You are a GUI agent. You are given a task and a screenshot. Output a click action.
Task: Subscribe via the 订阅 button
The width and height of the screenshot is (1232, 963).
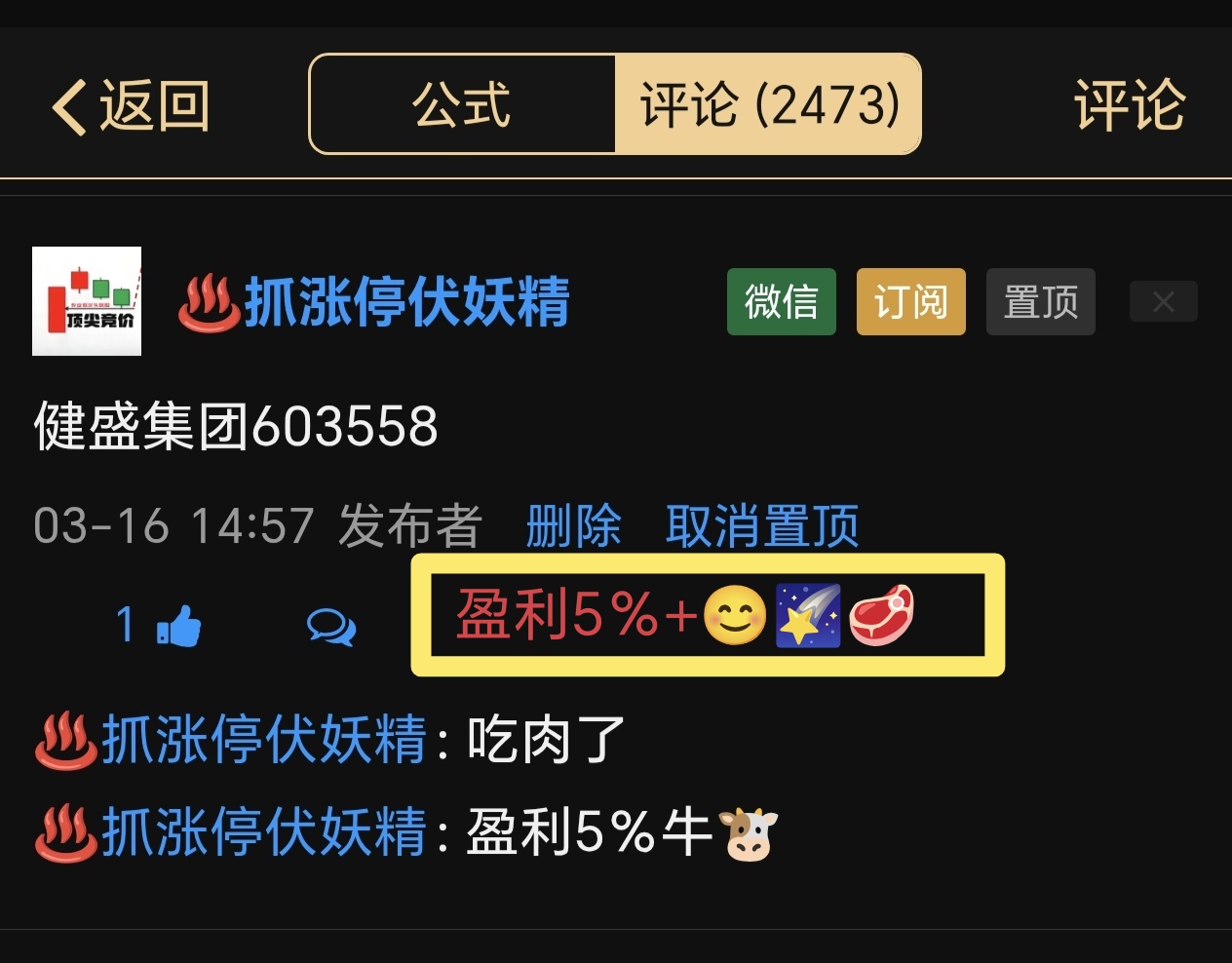coord(910,302)
